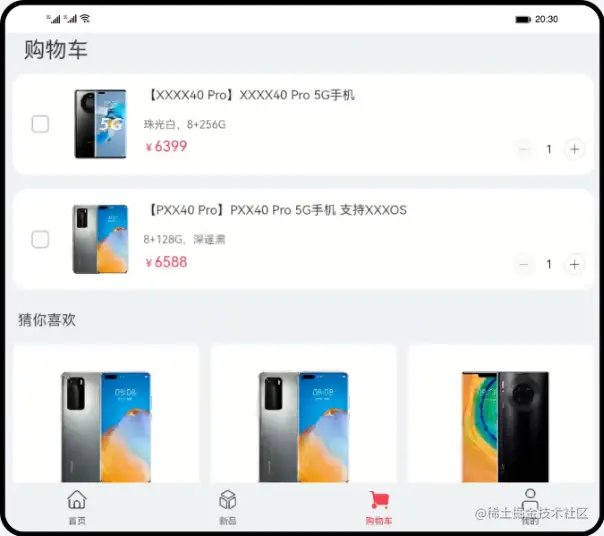Go to the 购物车 tab

[379, 506]
